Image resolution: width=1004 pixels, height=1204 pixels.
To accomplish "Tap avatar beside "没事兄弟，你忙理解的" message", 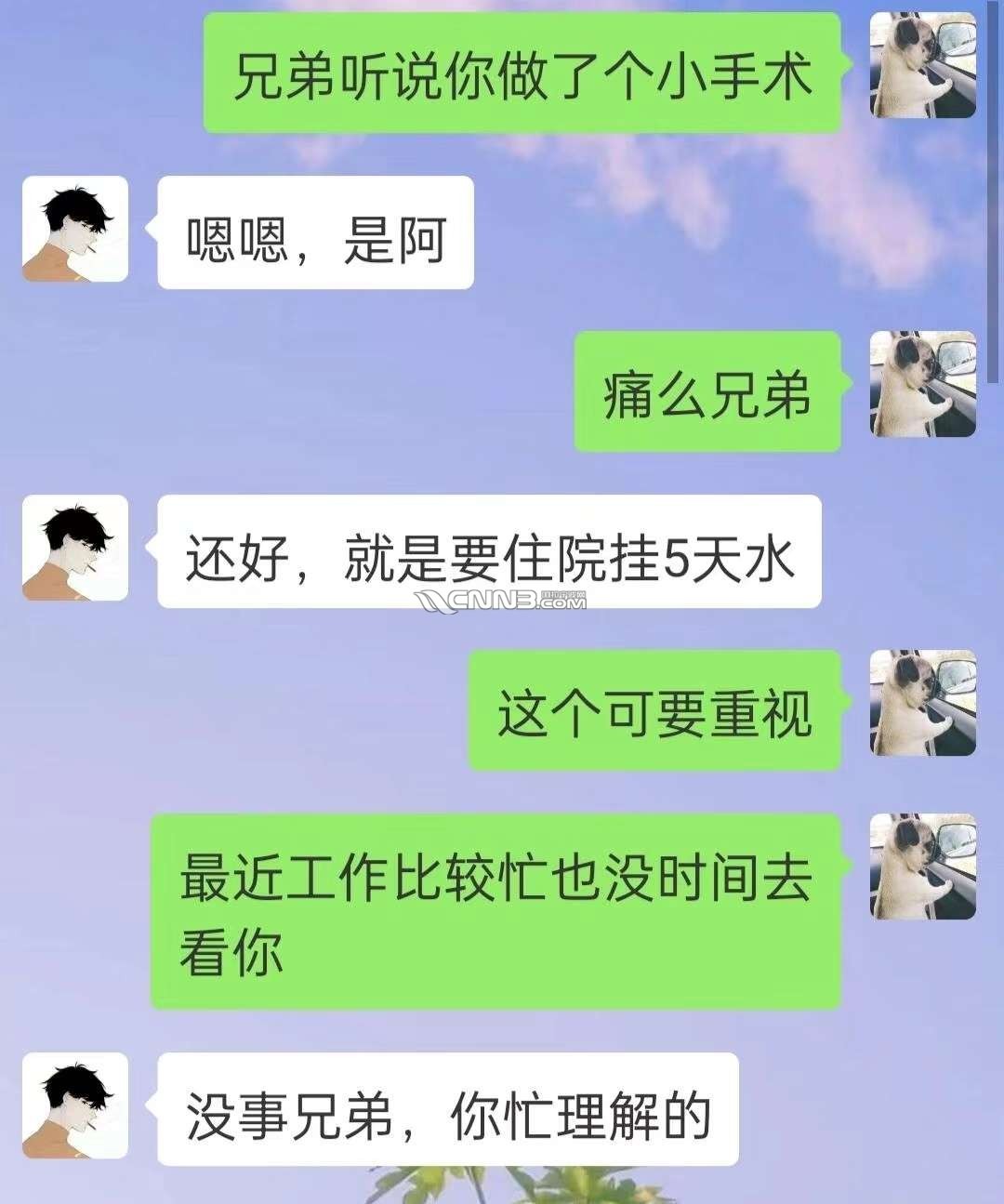I will point(75,1105).
